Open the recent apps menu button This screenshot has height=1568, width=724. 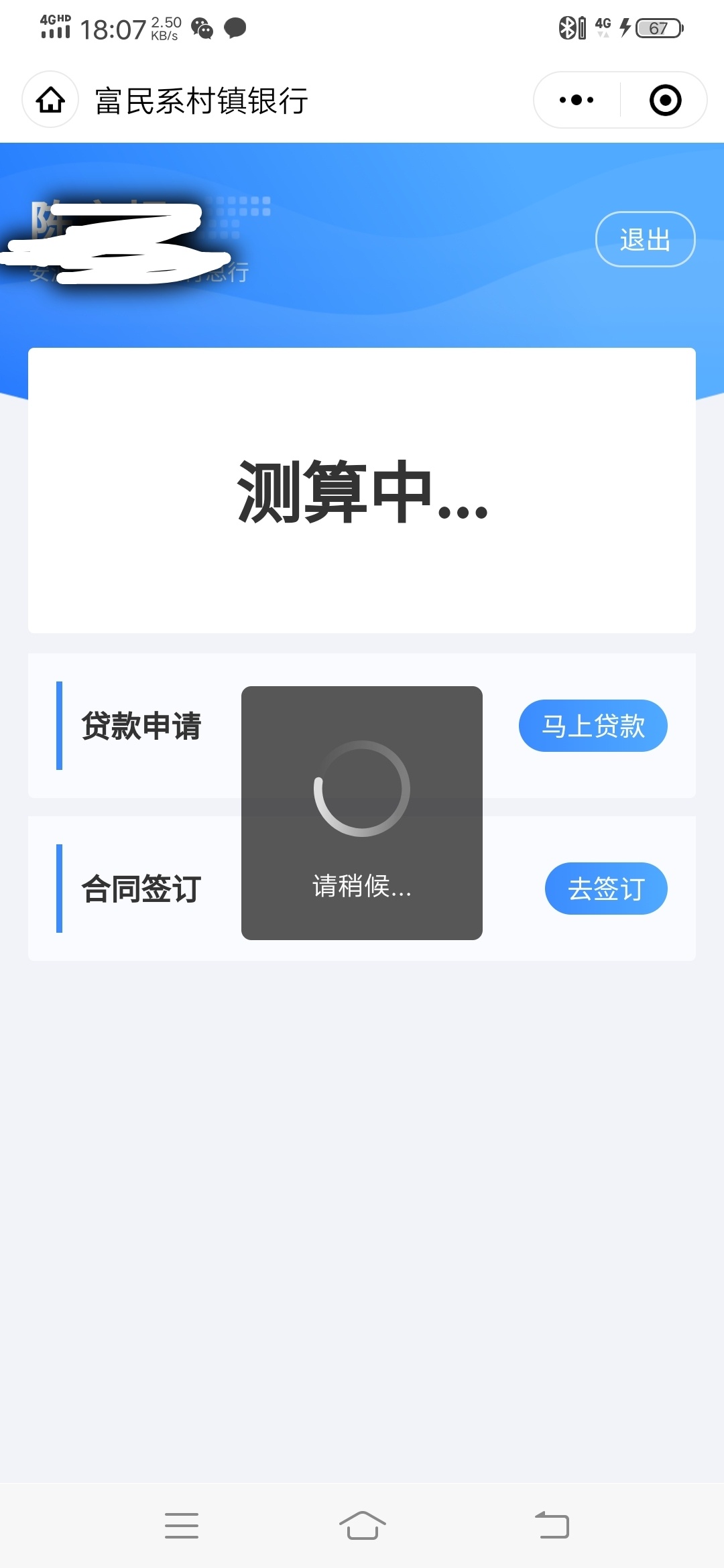coord(182,1525)
